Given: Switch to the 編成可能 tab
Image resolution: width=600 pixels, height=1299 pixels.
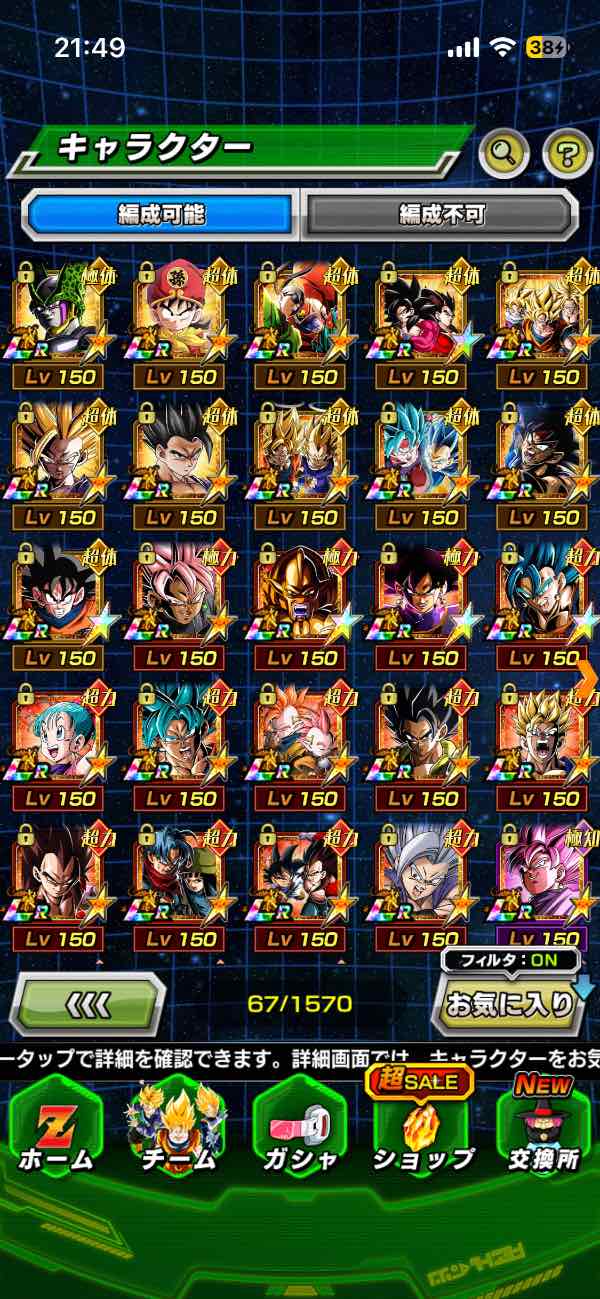Looking at the screenshot, I should (x=161, y=214).
